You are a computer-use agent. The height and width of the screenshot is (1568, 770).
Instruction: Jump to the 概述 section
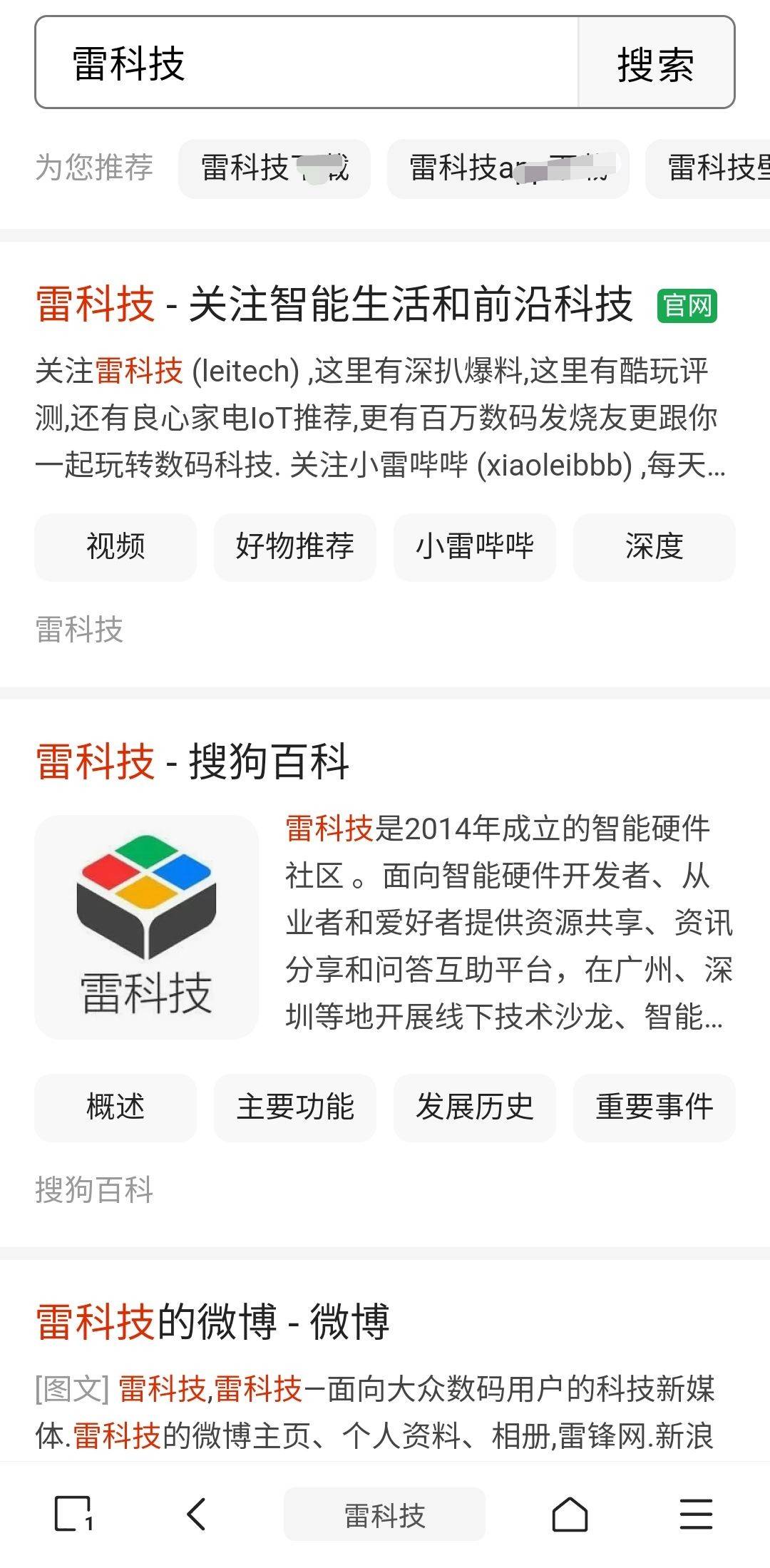[x=115, y=1107]
